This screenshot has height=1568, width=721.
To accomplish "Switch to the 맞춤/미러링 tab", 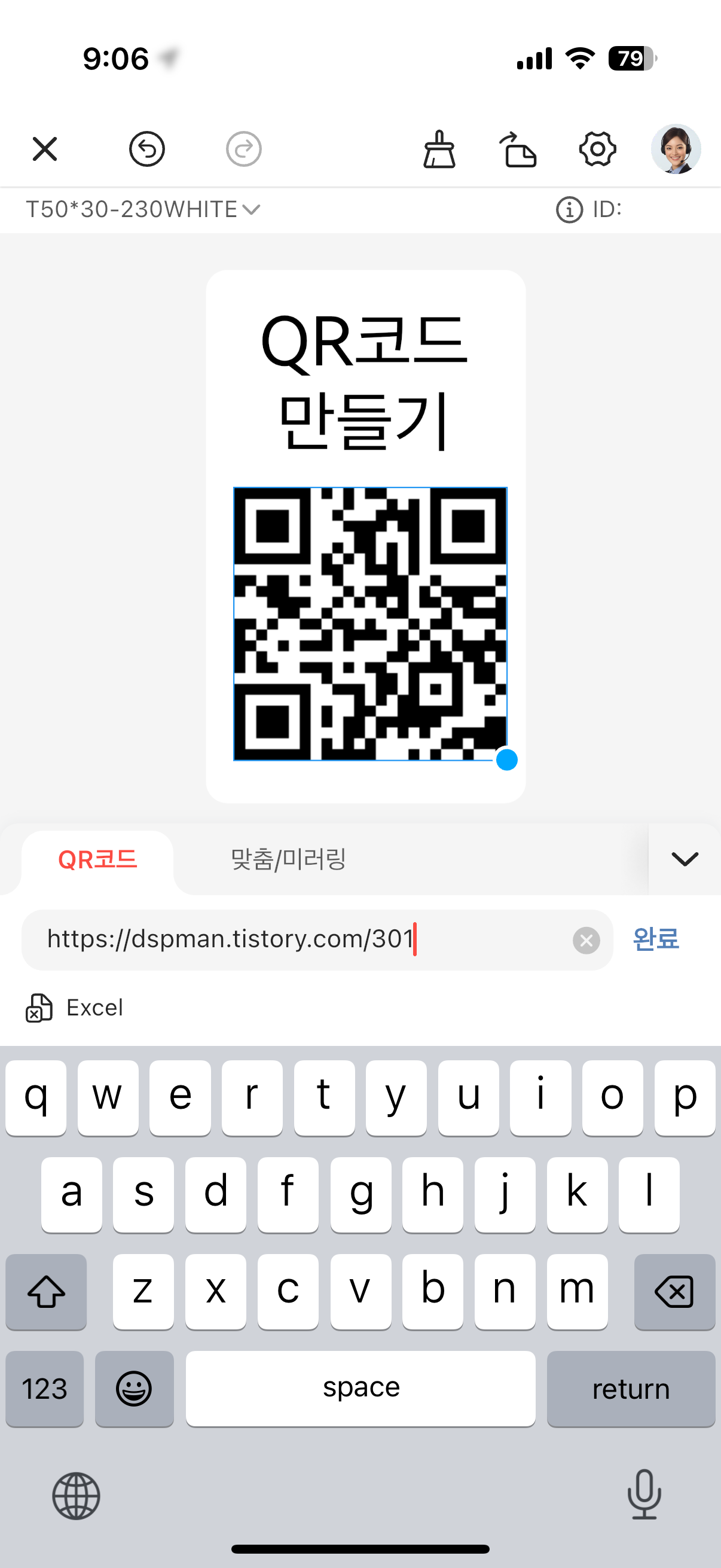I will point(288,859).
